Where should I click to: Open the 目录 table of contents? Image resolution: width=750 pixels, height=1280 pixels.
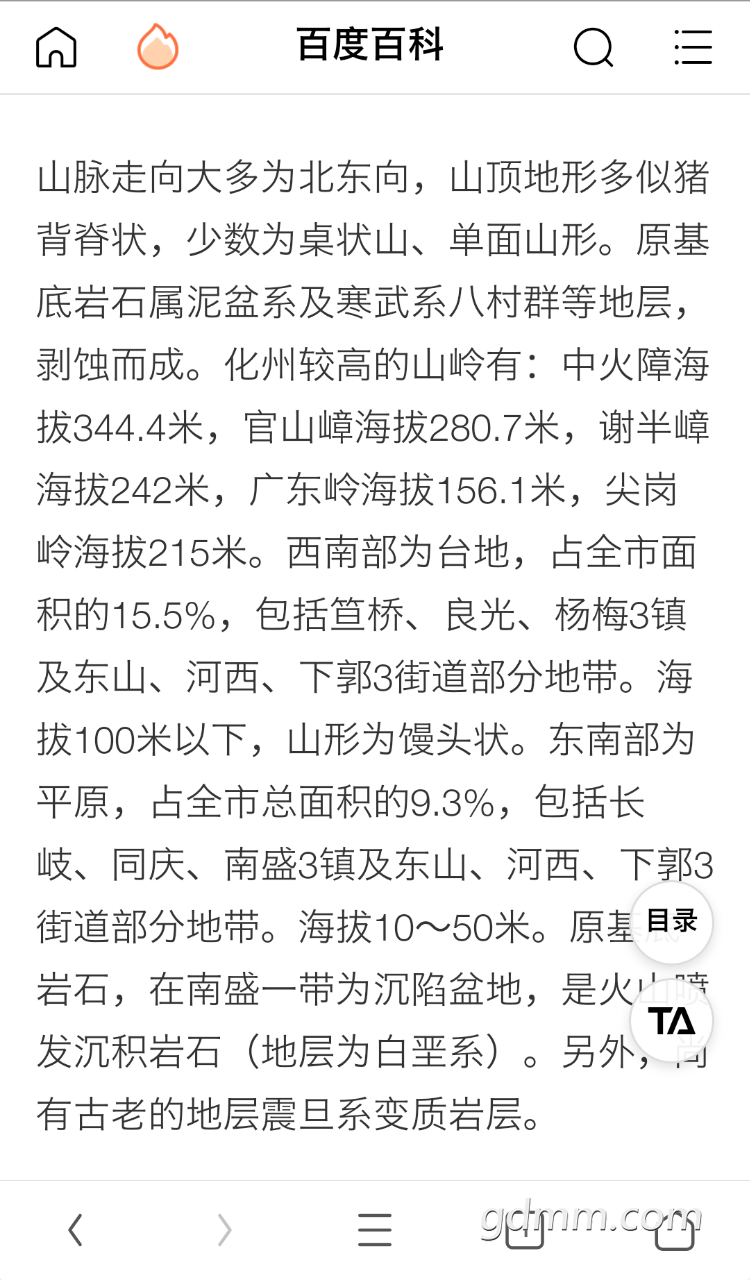671,922
